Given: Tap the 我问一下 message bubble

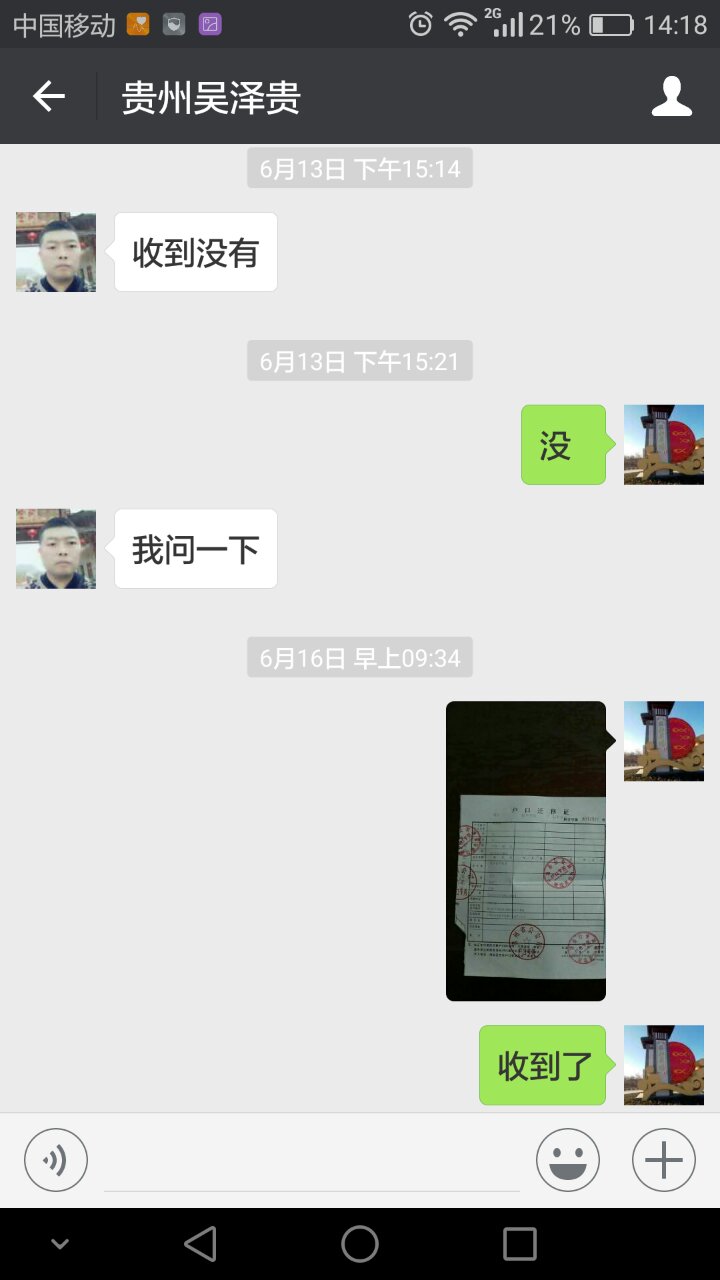Looking at the screenshot, I should pos(195,548).
